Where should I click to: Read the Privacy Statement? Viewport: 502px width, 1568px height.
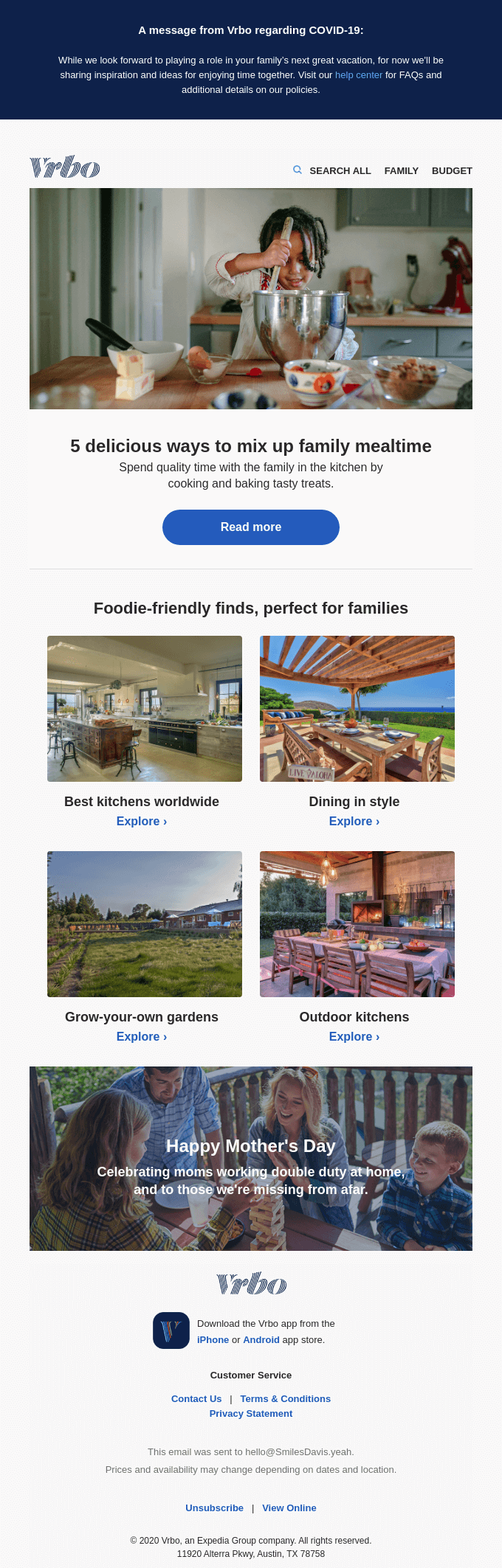[x=251, y=1414]
